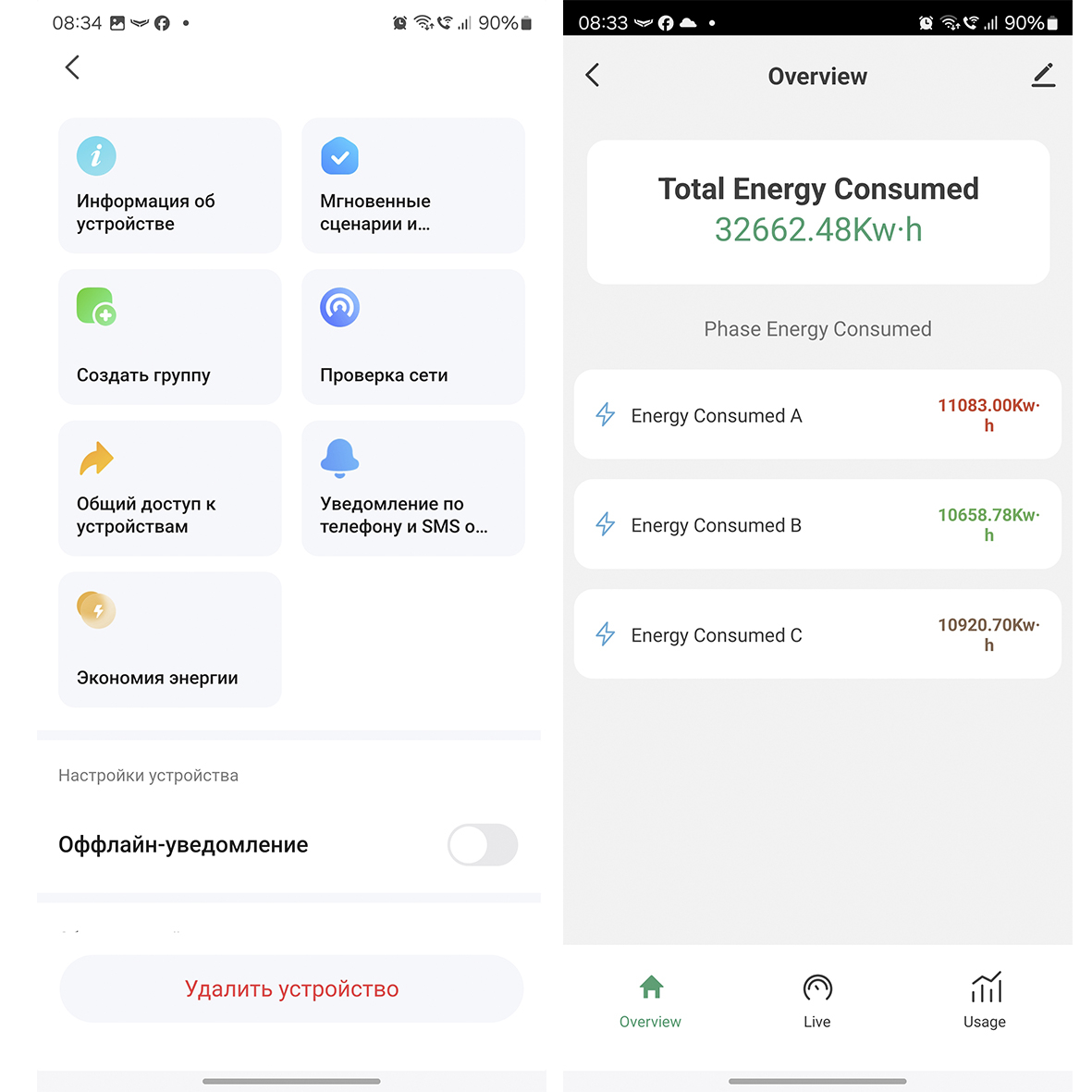
Task: Open Общий доступ к устройствам
Action: point(169,488)
